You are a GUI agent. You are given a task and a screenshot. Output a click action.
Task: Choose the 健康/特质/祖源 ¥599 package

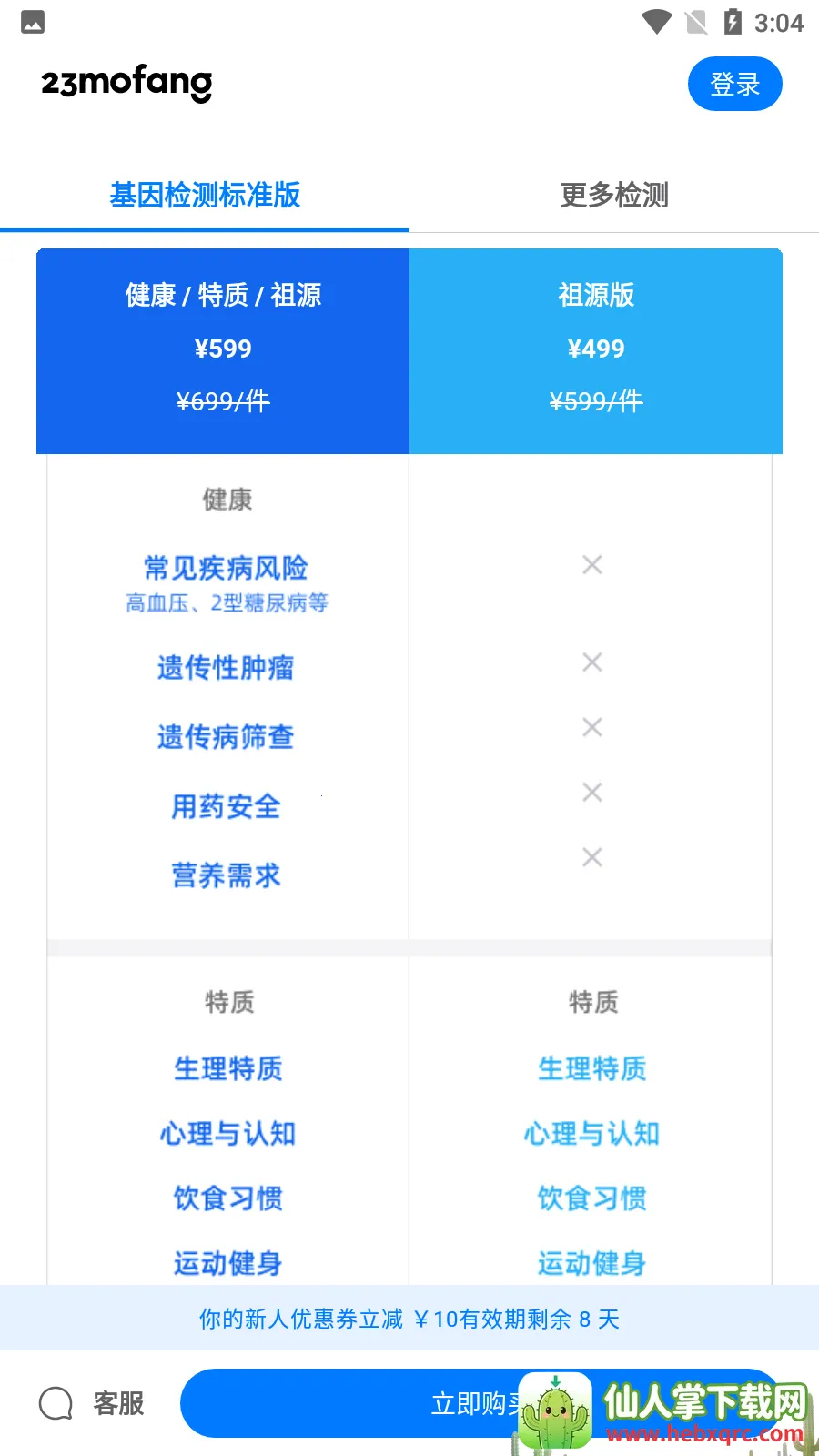223,350
